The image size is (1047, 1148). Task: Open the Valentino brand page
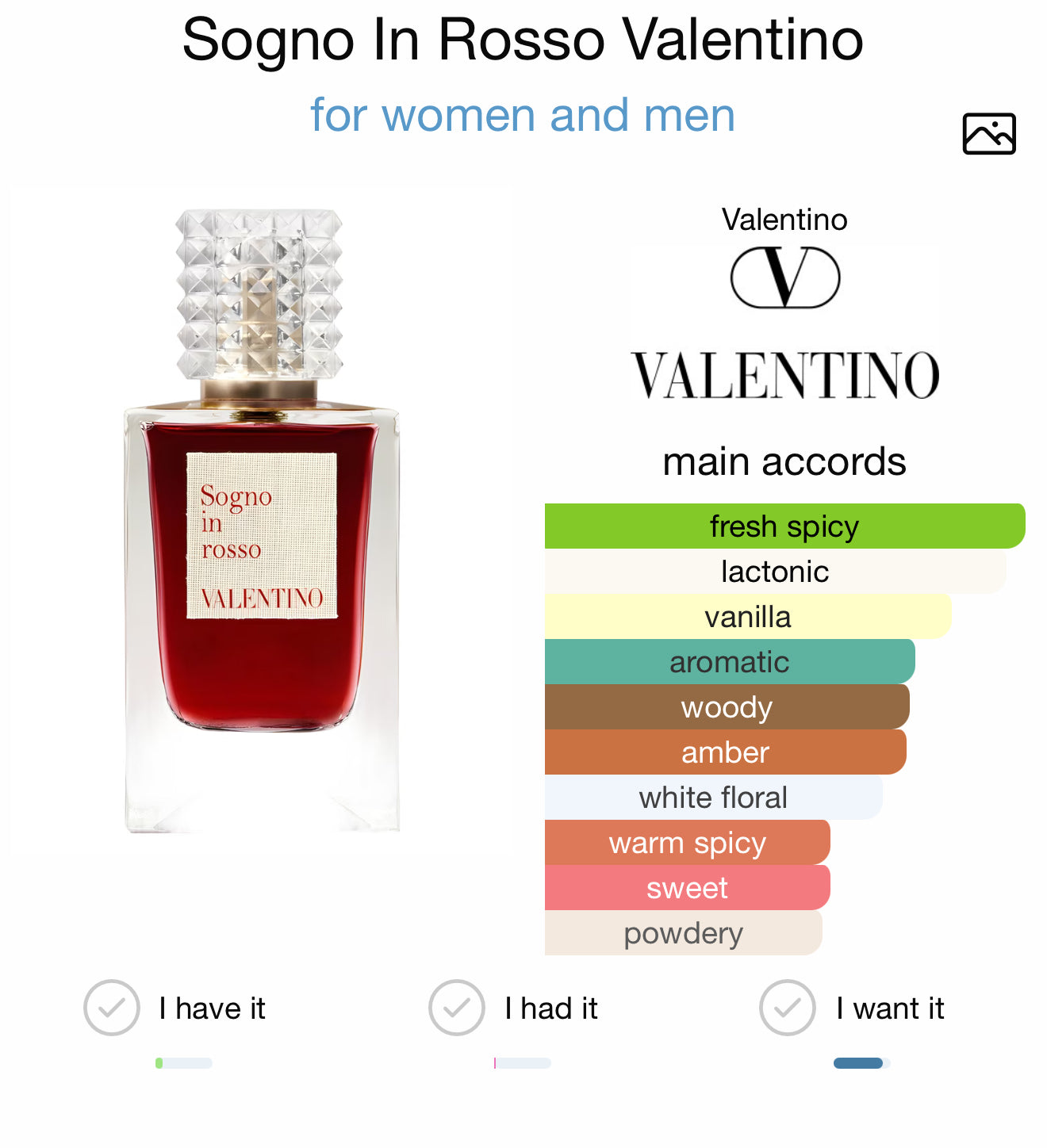784,321
